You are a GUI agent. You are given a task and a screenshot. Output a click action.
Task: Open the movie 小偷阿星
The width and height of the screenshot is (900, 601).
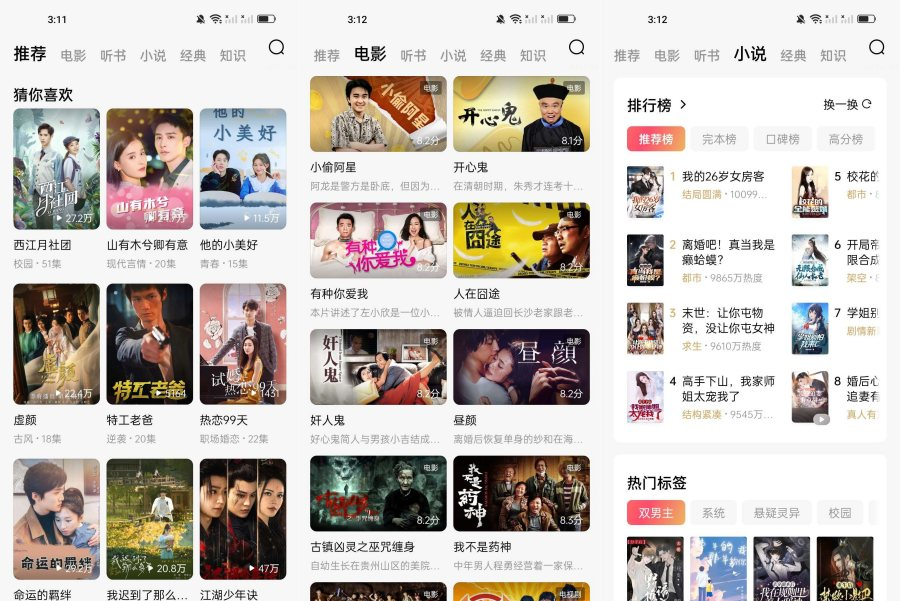click(x=378, y=114)
